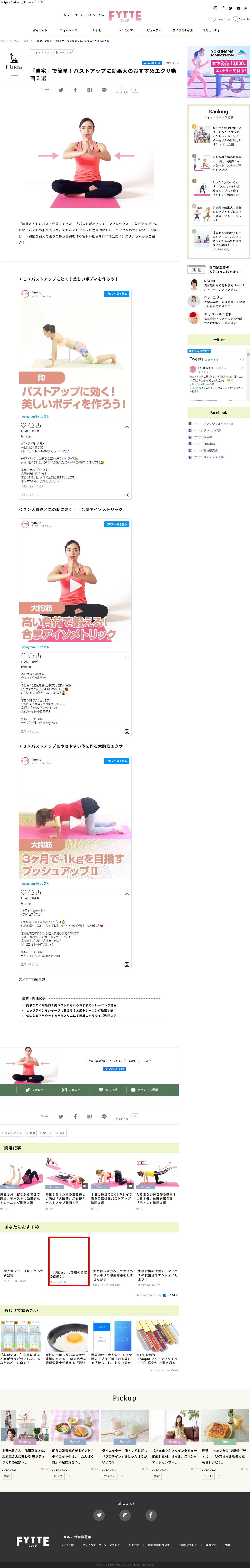The width and height of the screenshot is (250, 1568).
Task: Tap プロフィールを見る on the first Instagram post
Action: [x=116, y=293]
